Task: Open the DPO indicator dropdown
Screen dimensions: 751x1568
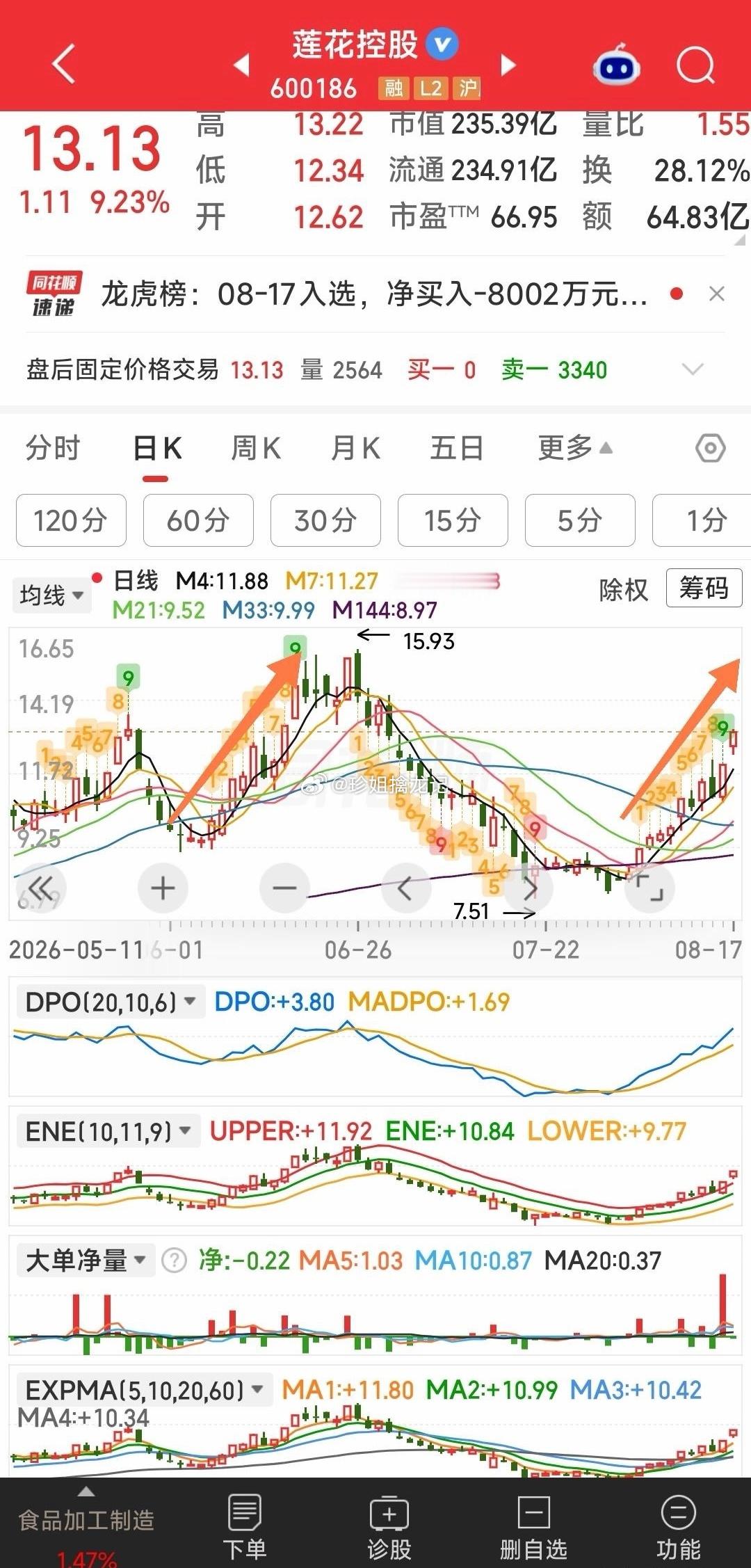Action: tap(110, 1002)
